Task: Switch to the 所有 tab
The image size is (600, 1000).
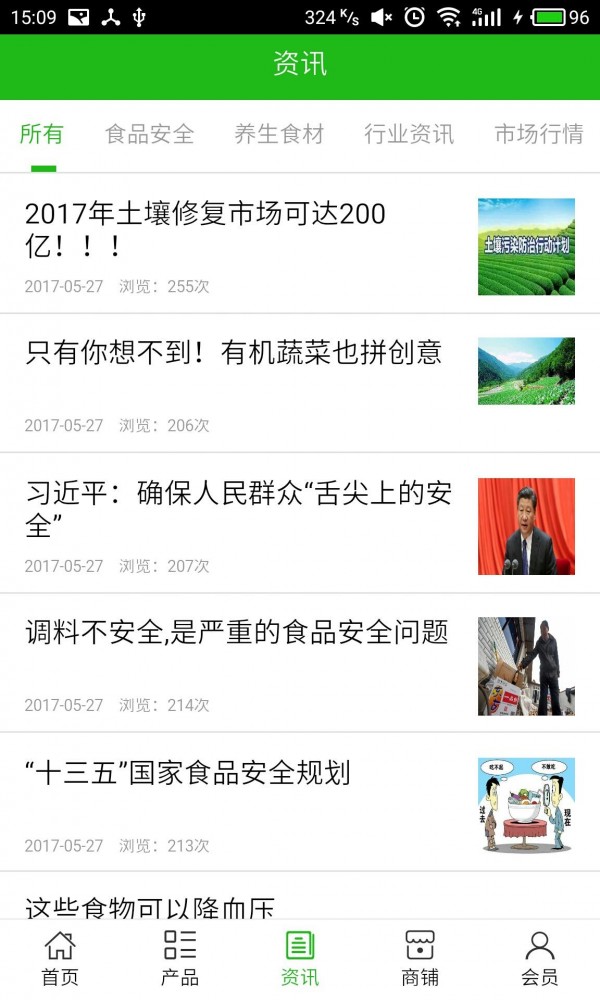Action: pyautogui.click(x=42, y=134)
